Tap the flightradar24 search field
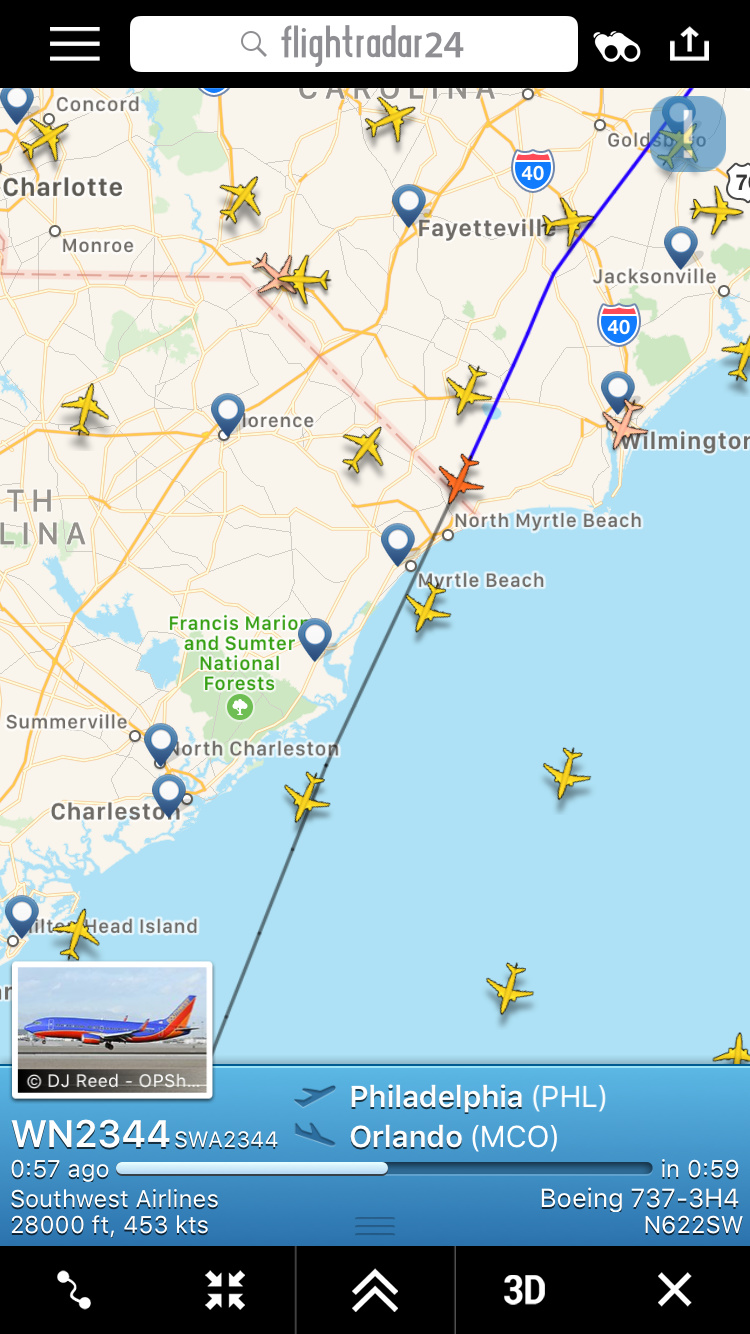 point(354,44)
